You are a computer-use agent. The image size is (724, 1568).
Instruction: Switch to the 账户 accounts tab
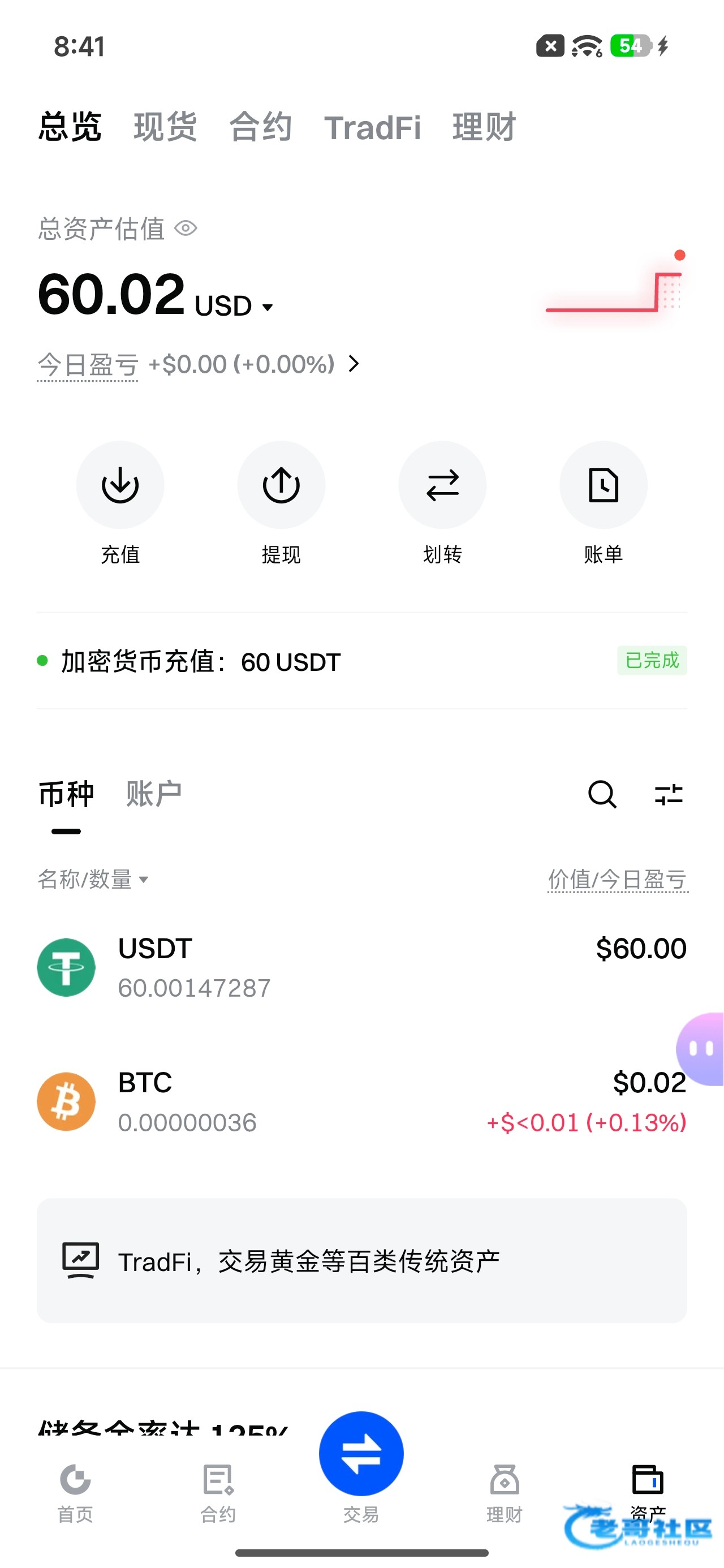click(153, 794)
